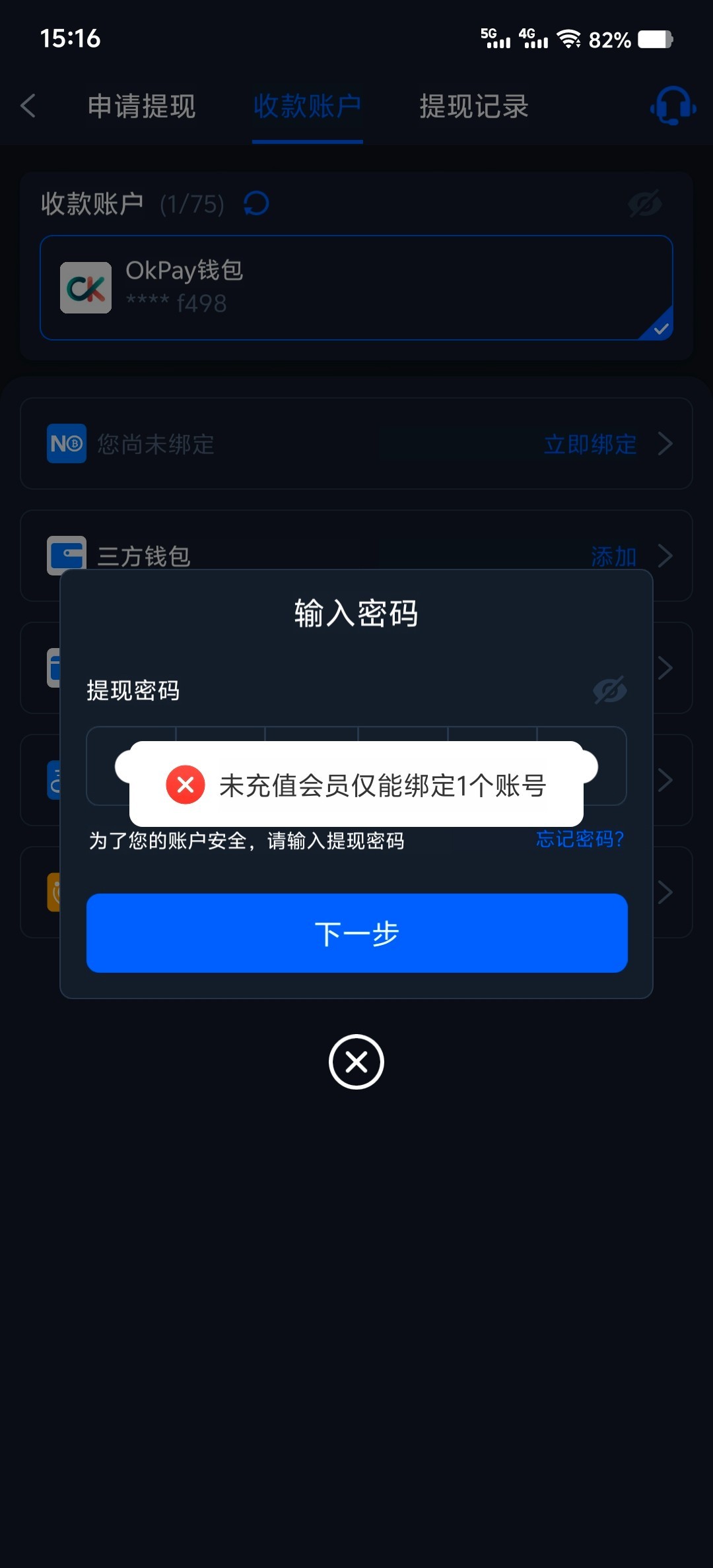The height and width of the screenshot is (1568, 713).
Task: Open customer service headset icon
Action: click(x=673, y=106)
